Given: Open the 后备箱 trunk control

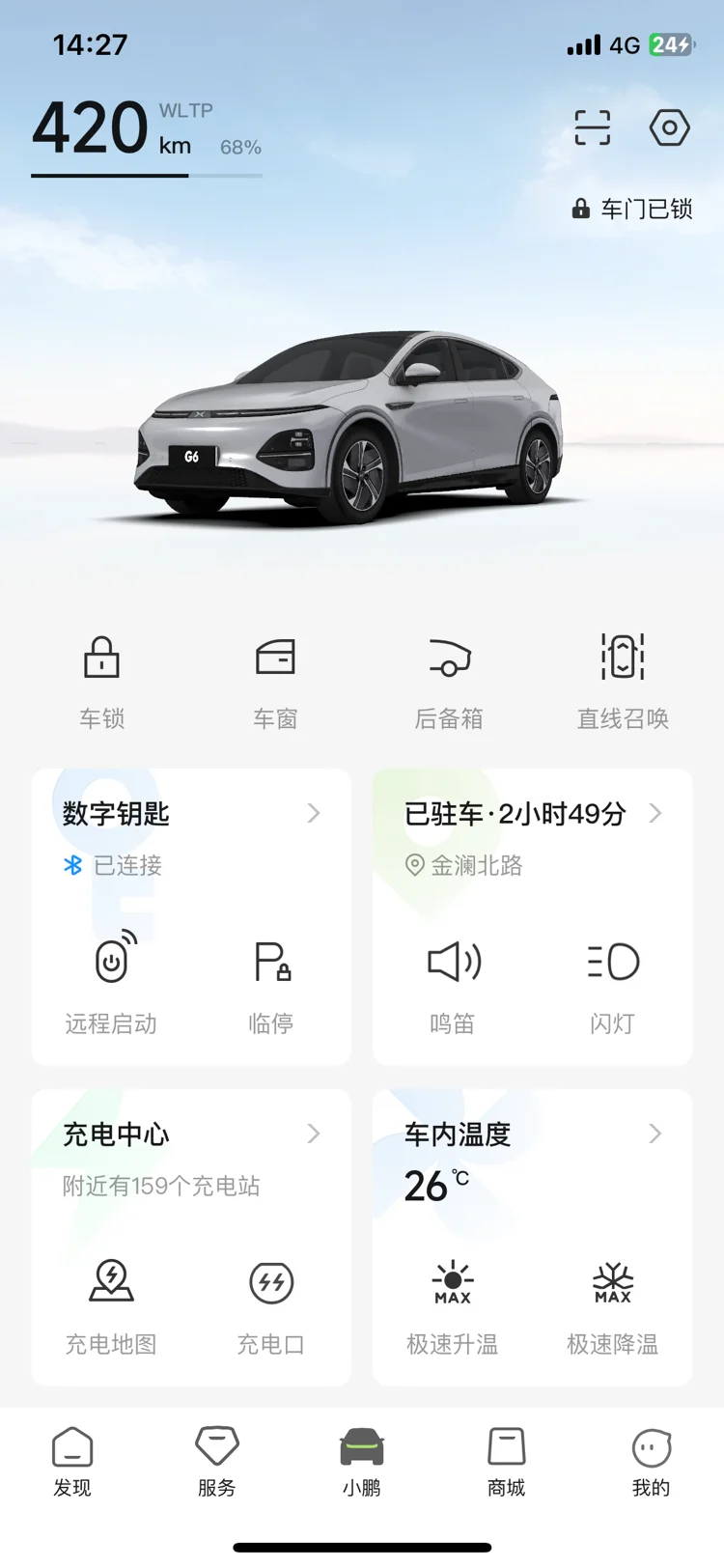Looking at the screenshot, I should click(x=449, y=681).
